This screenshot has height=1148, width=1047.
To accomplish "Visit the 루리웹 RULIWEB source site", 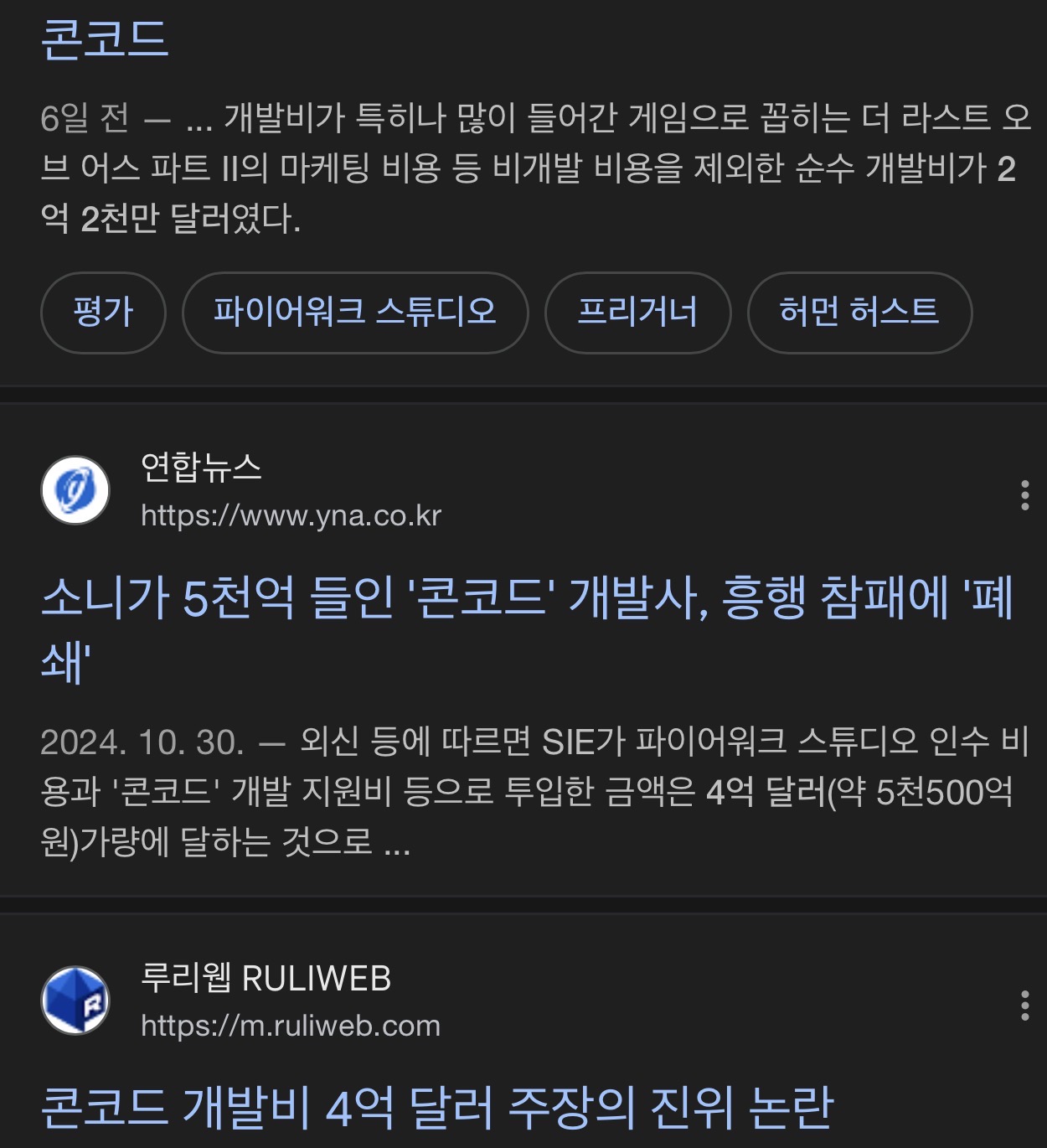I will (x=289, y=1001).
